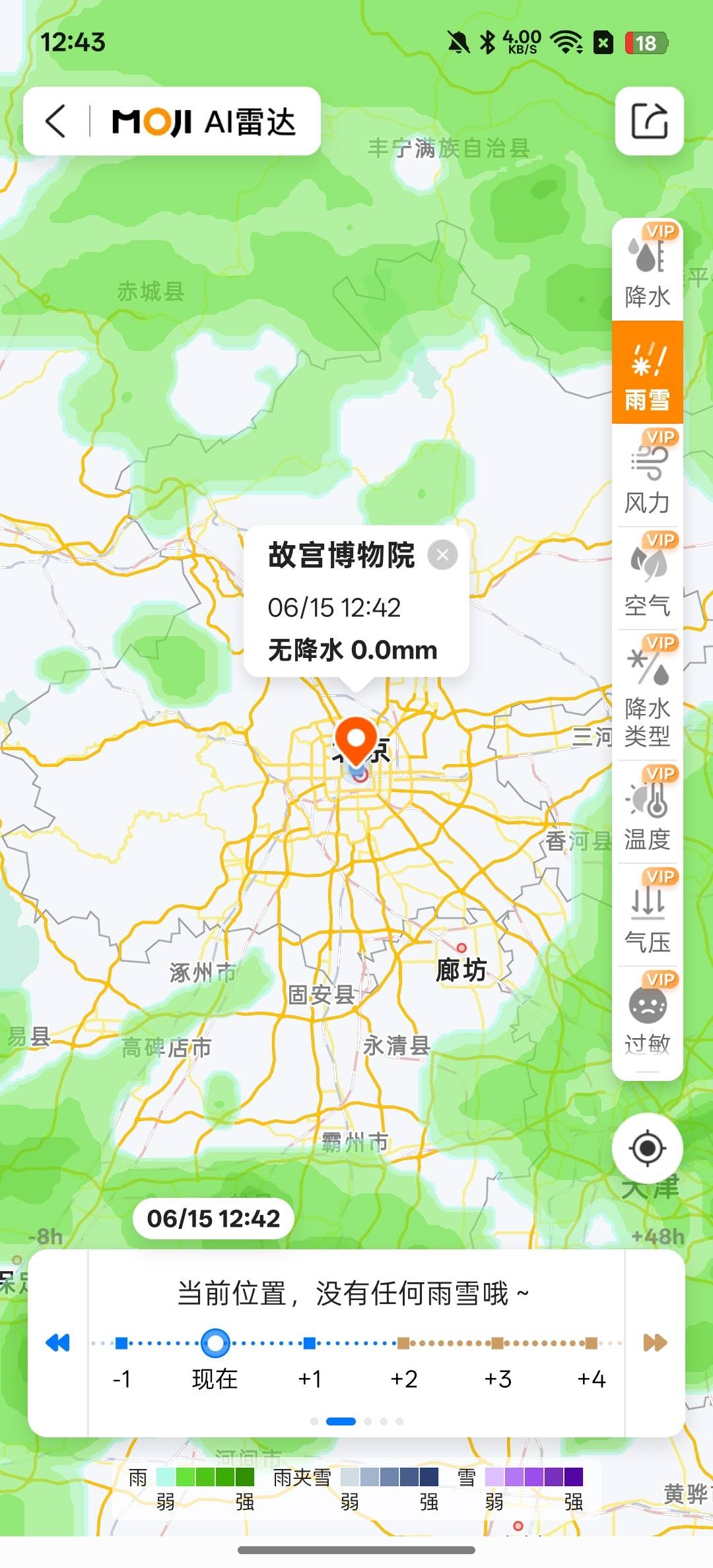The width and height of the screenshot is (713, 1568).
Task: Select the 风力 layer
Action: (x=648, y=475)
